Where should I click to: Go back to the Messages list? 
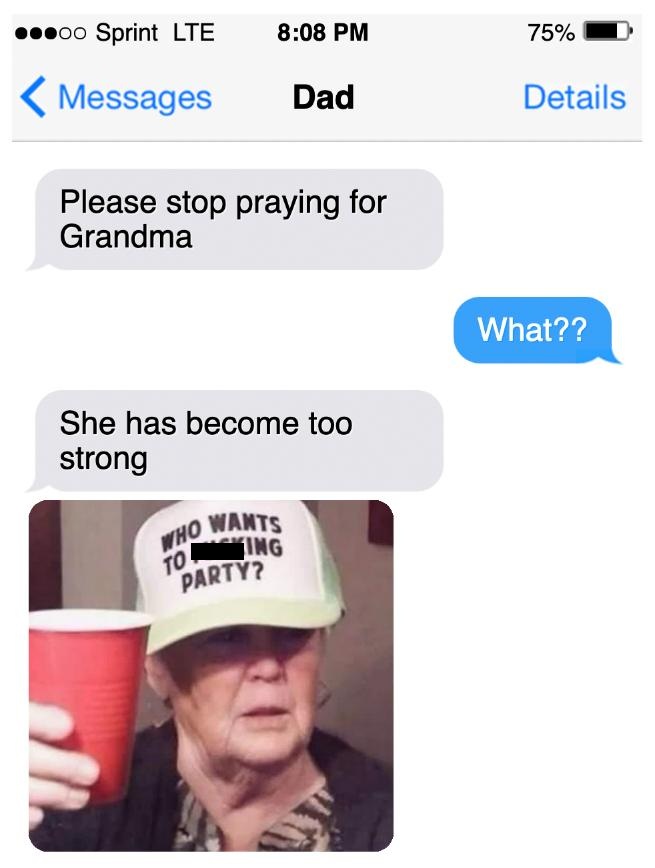(118, 98)
